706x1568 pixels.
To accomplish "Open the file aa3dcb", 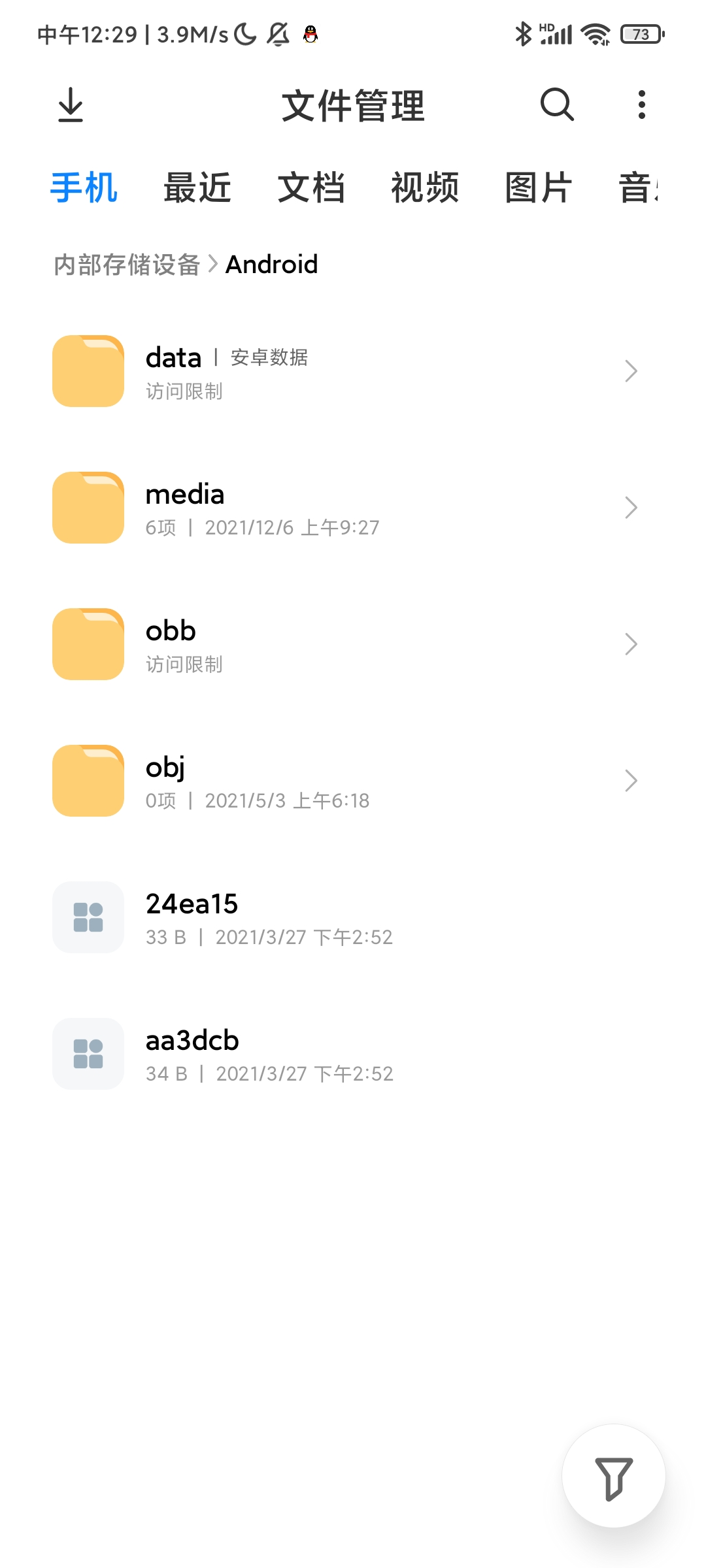I will pos(340,1054).
